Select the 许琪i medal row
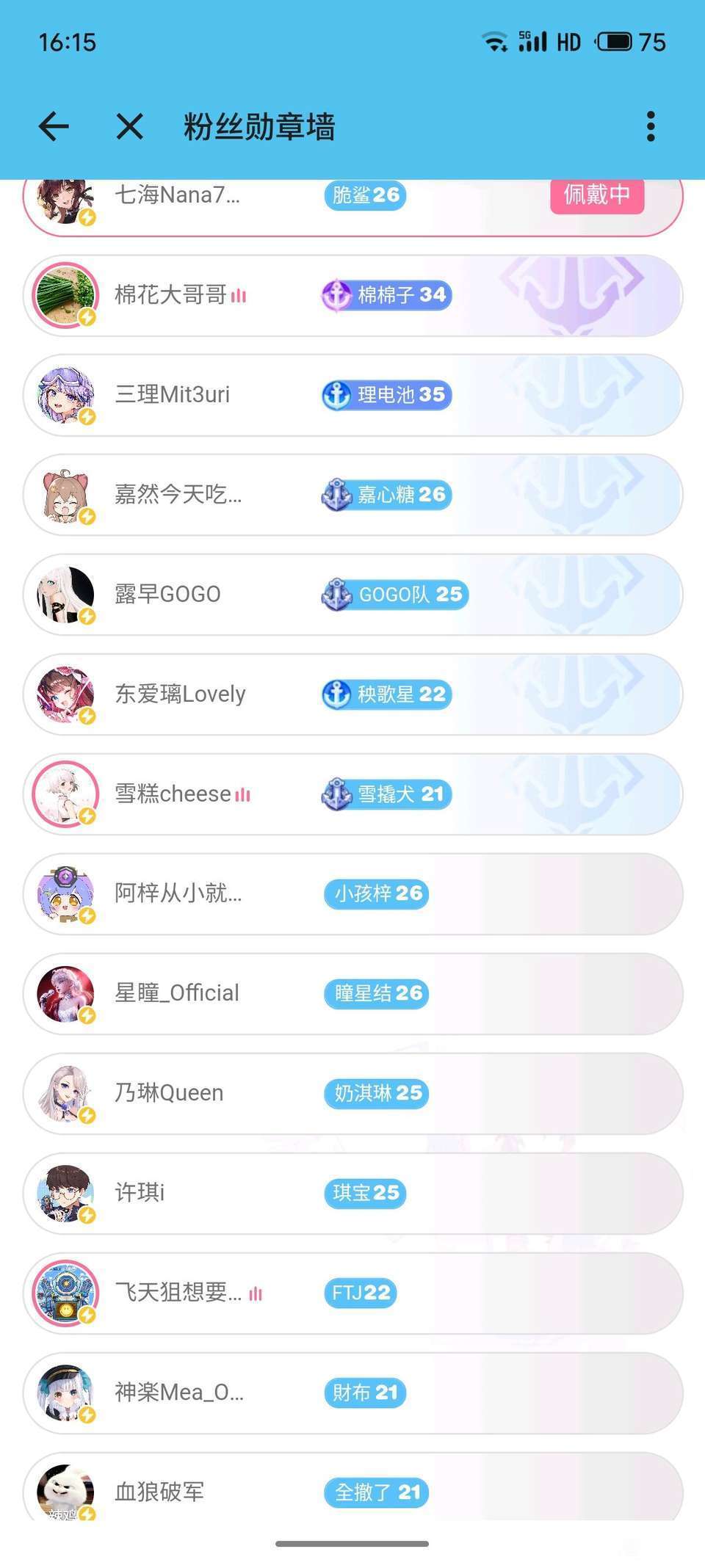This screenshot has width=705, height=1568. pyautogui.click(x=352, y=1194)
